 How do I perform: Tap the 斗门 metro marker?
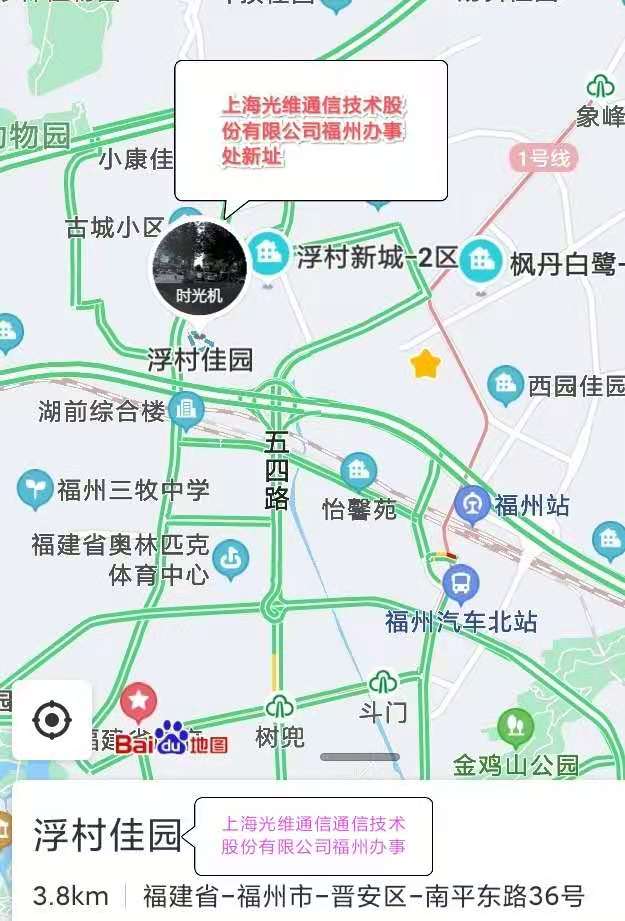(x=383, y=683)
